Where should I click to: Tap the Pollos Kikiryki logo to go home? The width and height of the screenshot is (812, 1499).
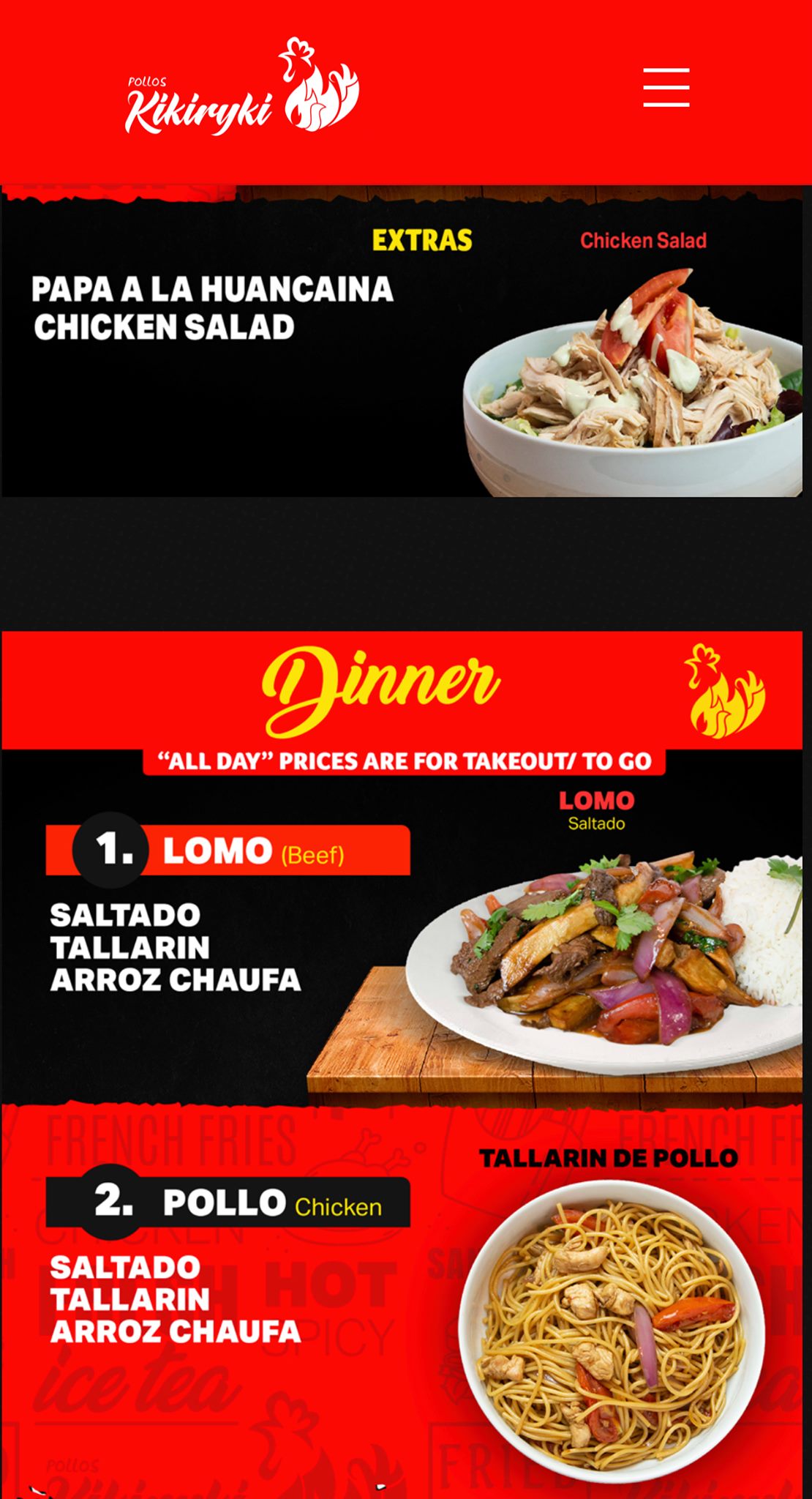pos(241,89)
